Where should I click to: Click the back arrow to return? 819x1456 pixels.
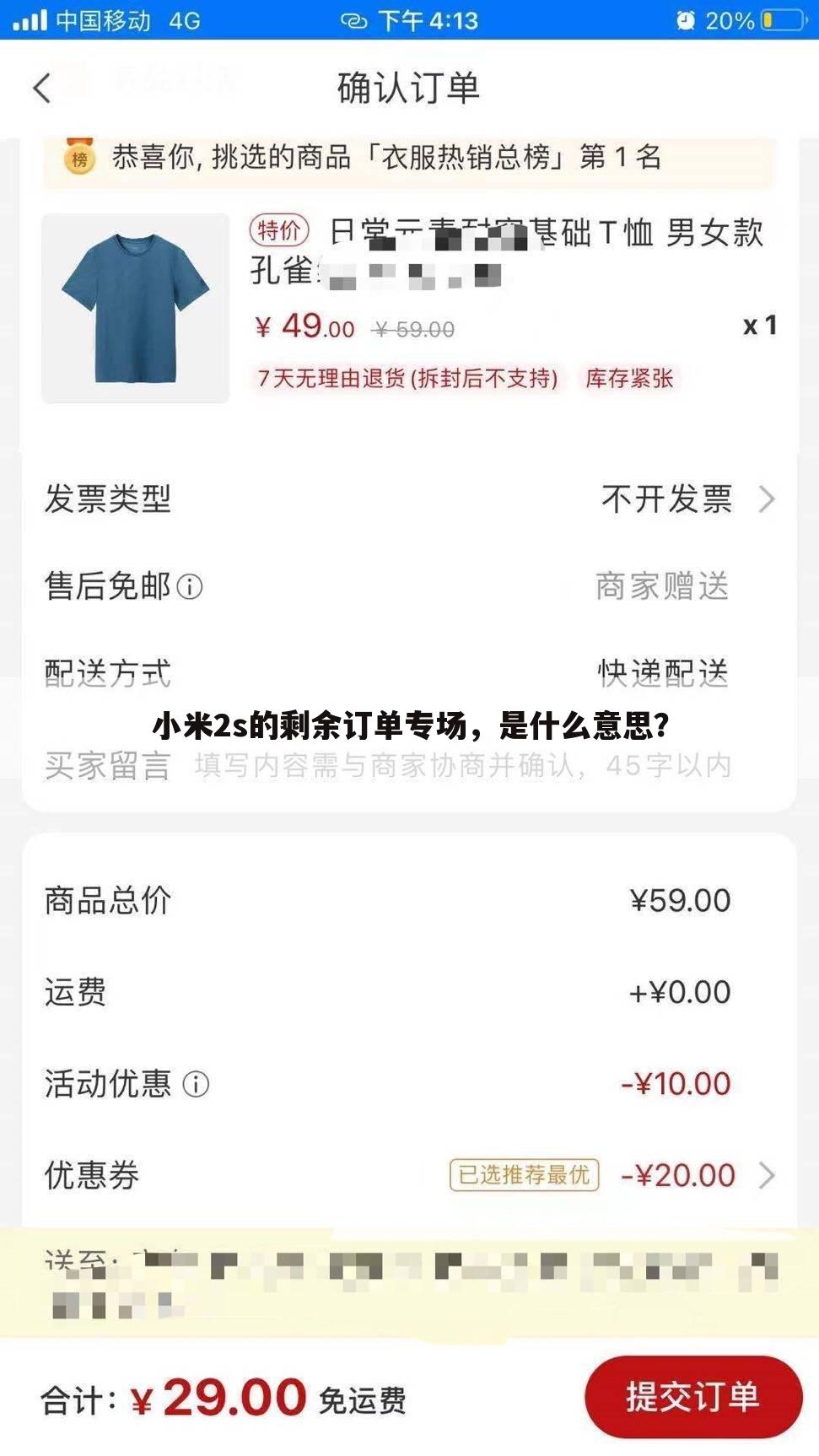(x=43, y=87)
